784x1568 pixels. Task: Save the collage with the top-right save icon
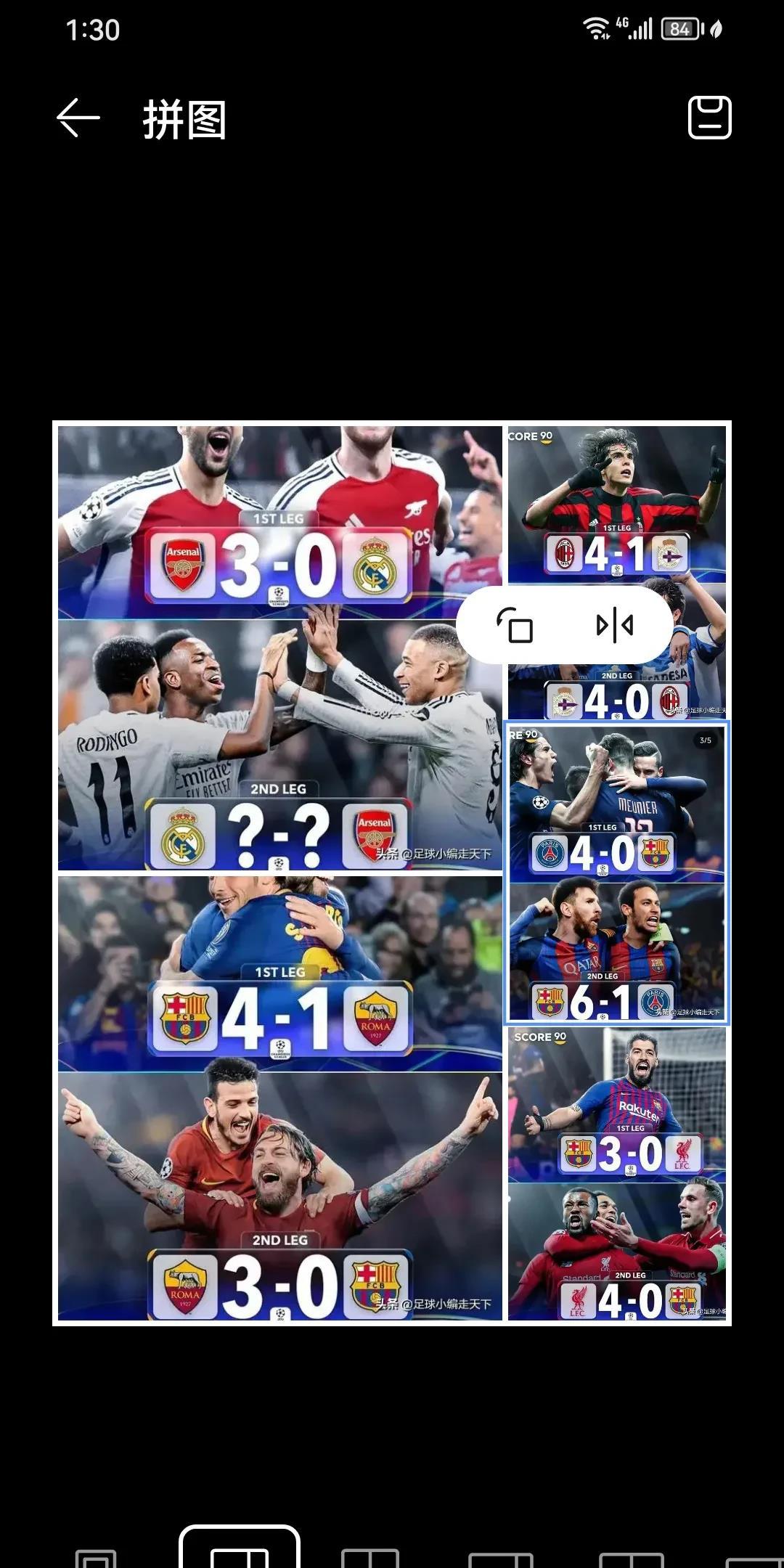(709, 117)
